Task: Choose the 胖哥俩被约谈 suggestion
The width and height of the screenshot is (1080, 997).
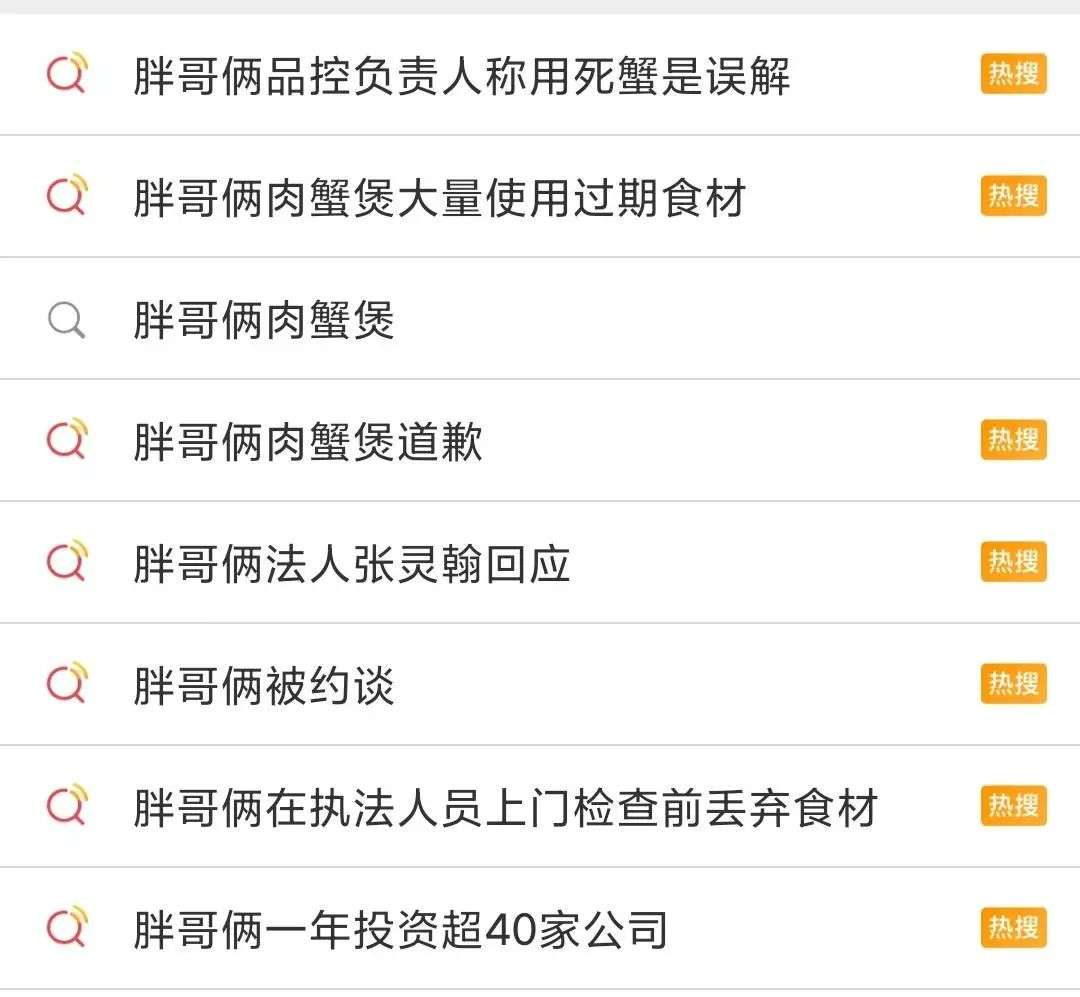Action: click(x=264, y=686)
